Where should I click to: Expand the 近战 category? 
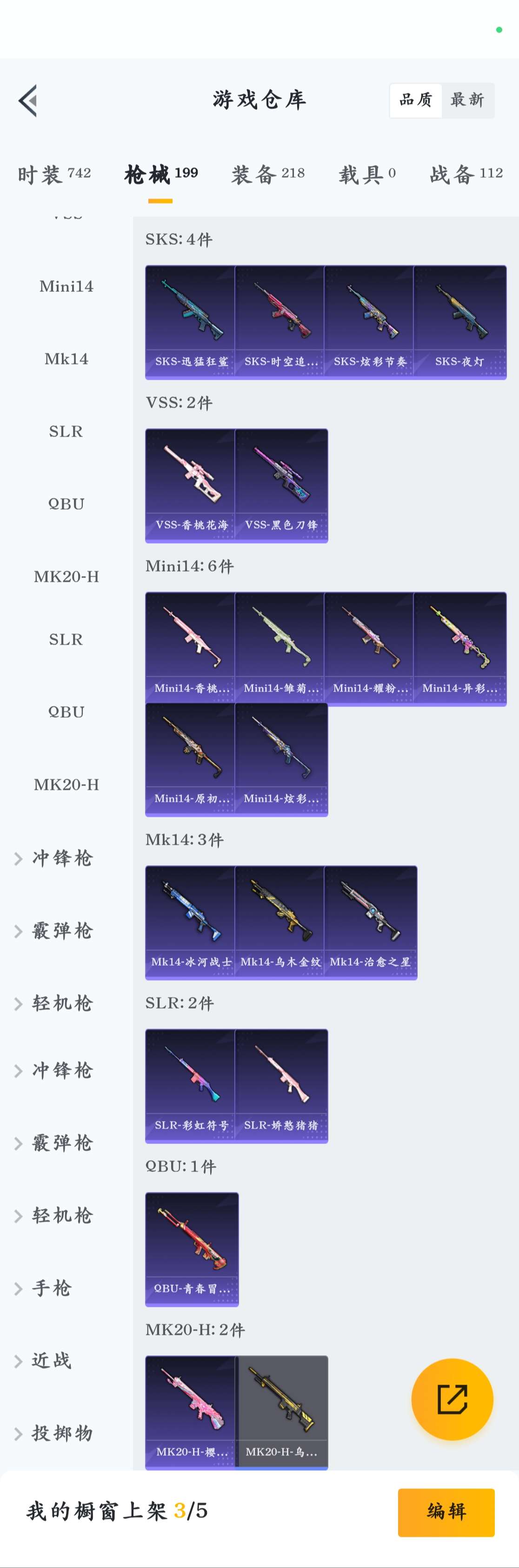[x=52, y=1360]
